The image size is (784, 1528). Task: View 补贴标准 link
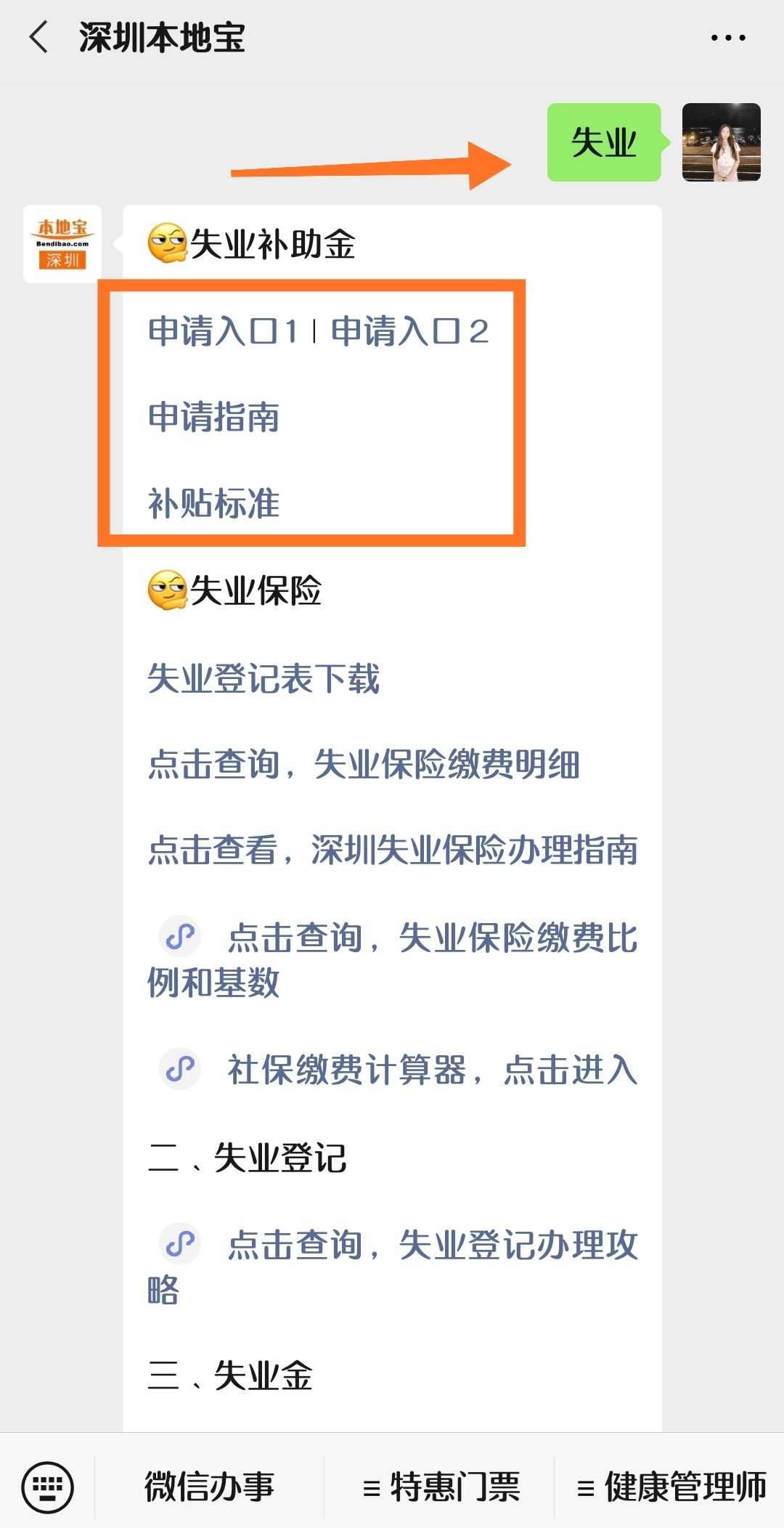coord(213,503)
